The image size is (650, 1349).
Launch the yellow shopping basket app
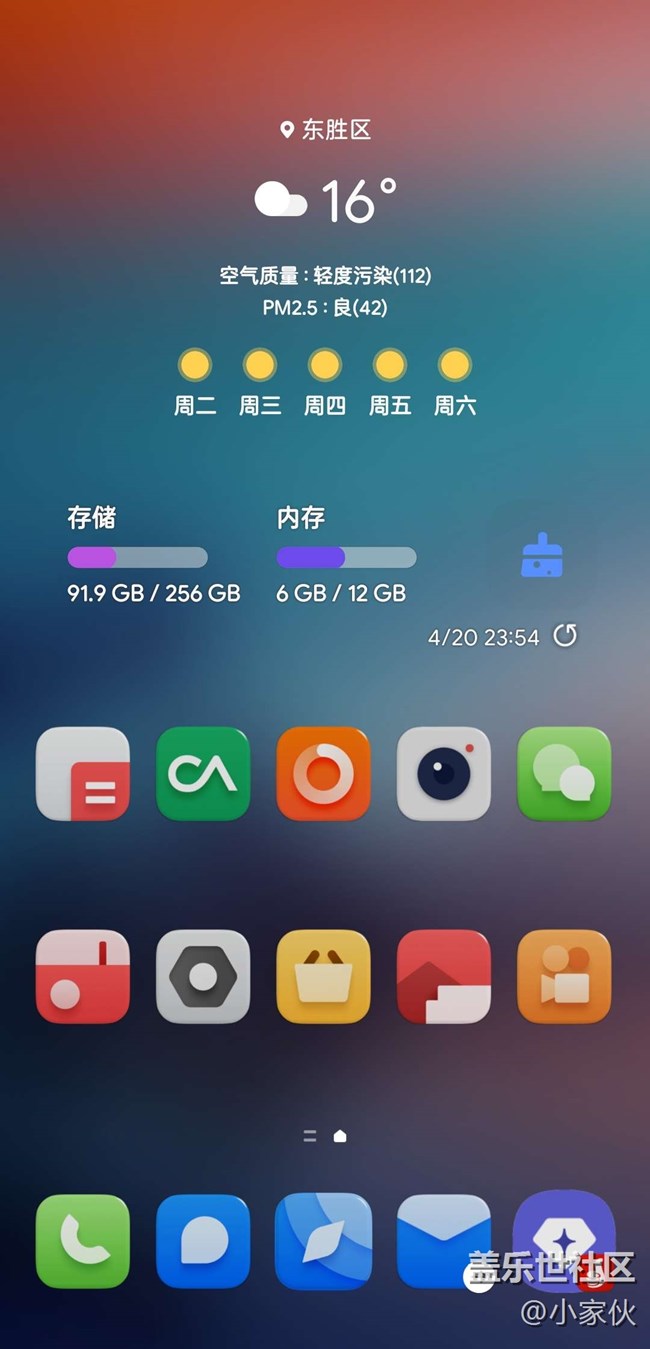tap(323, 976)
